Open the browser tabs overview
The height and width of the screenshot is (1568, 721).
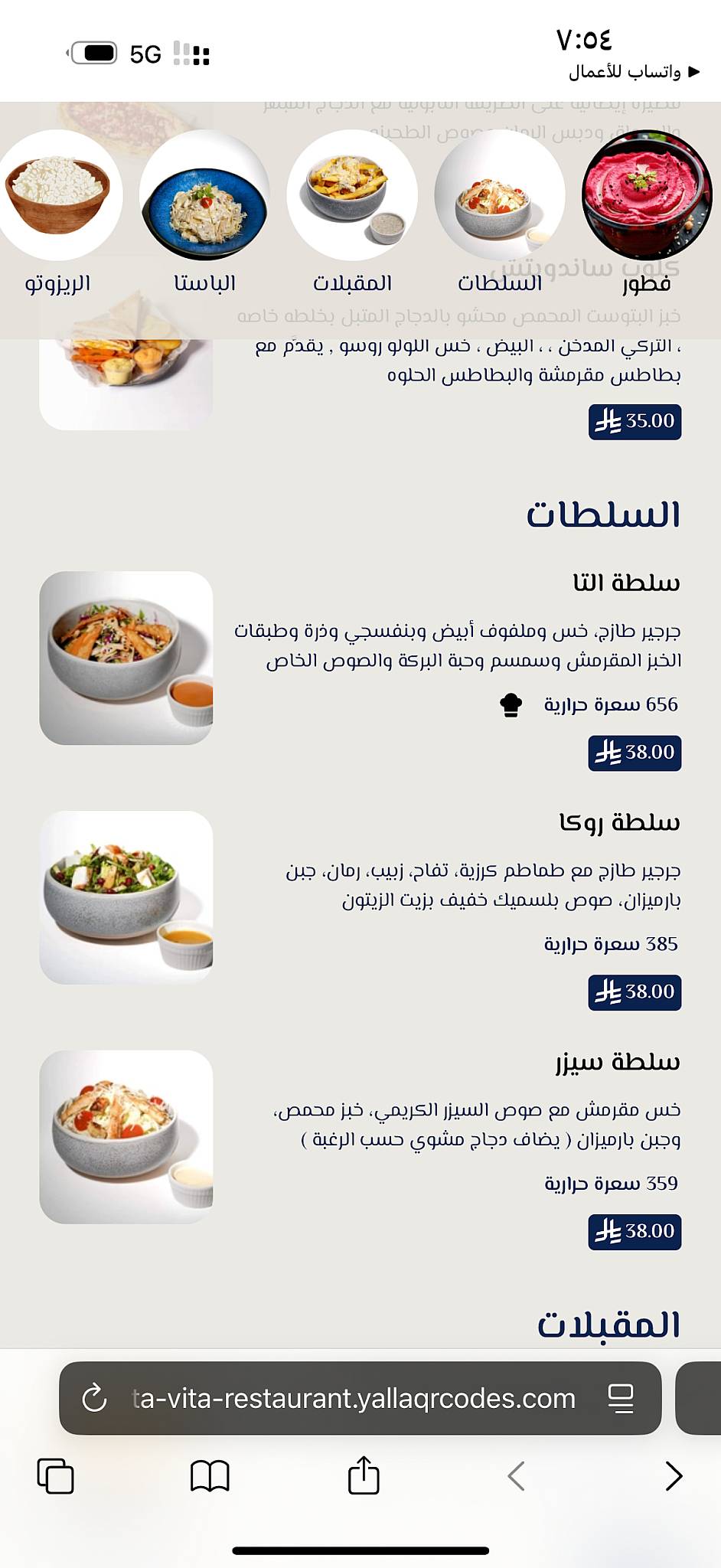click(56, 1476)
